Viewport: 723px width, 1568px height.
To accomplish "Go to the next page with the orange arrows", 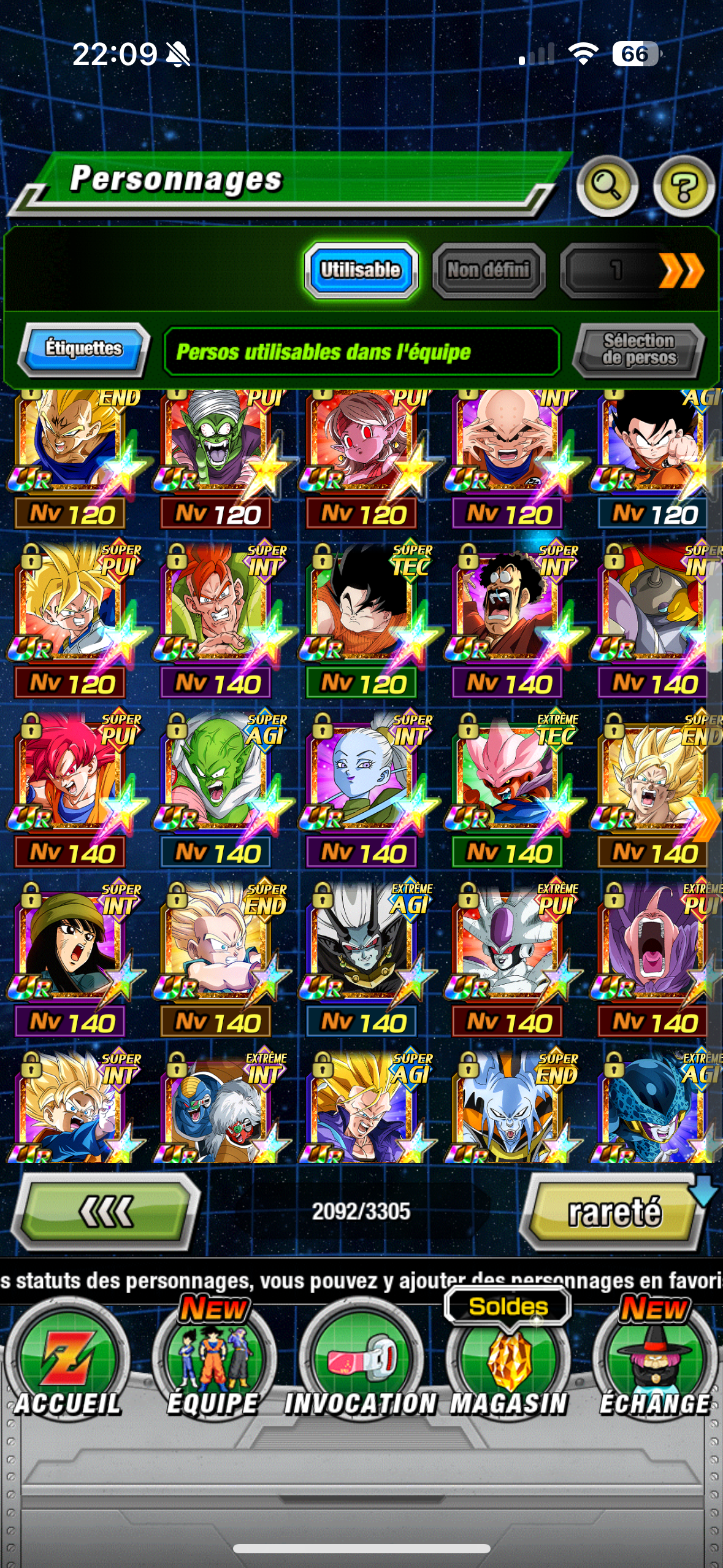I will click(x=681, y=270).
